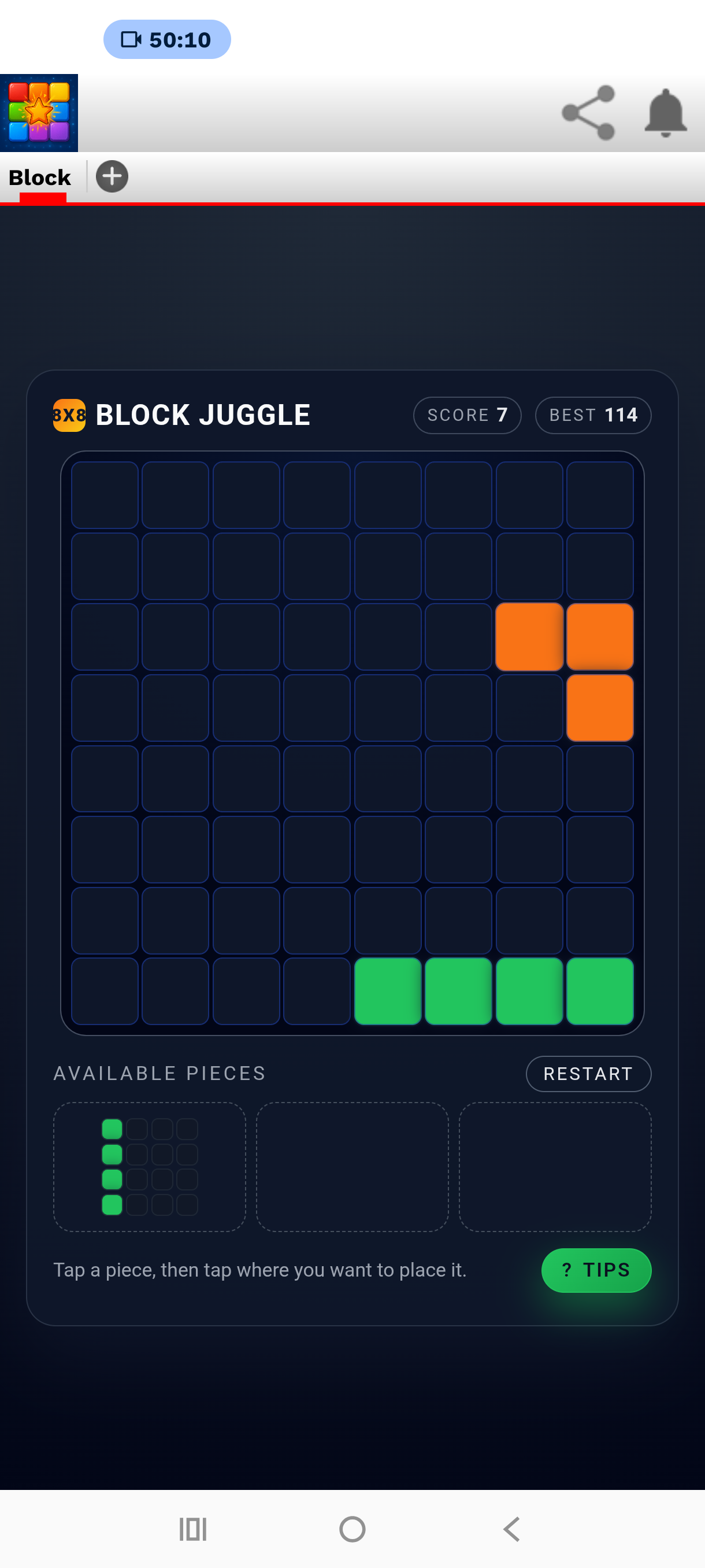
Task: Tap the orange block in the top-right corner
Action: point(600,637)
